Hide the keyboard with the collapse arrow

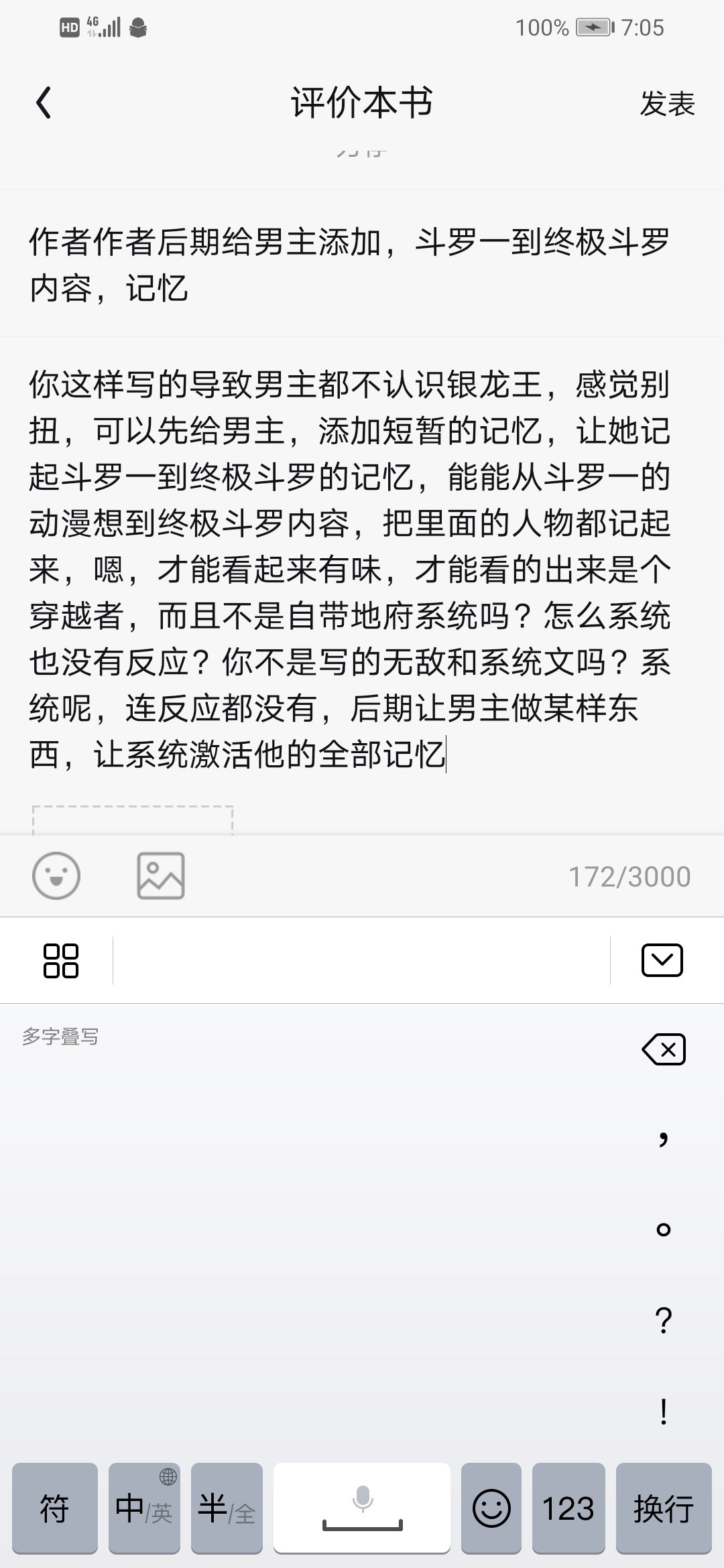pyautogui.click(x=662, y=961)
